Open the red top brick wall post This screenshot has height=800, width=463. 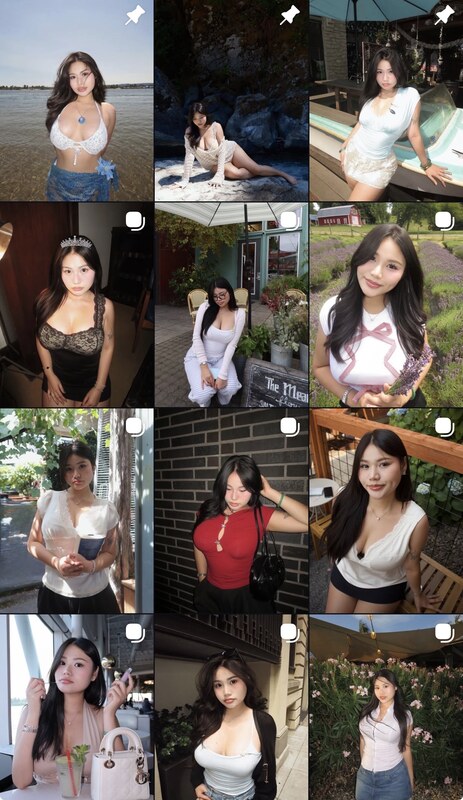[x=231, y=511]
